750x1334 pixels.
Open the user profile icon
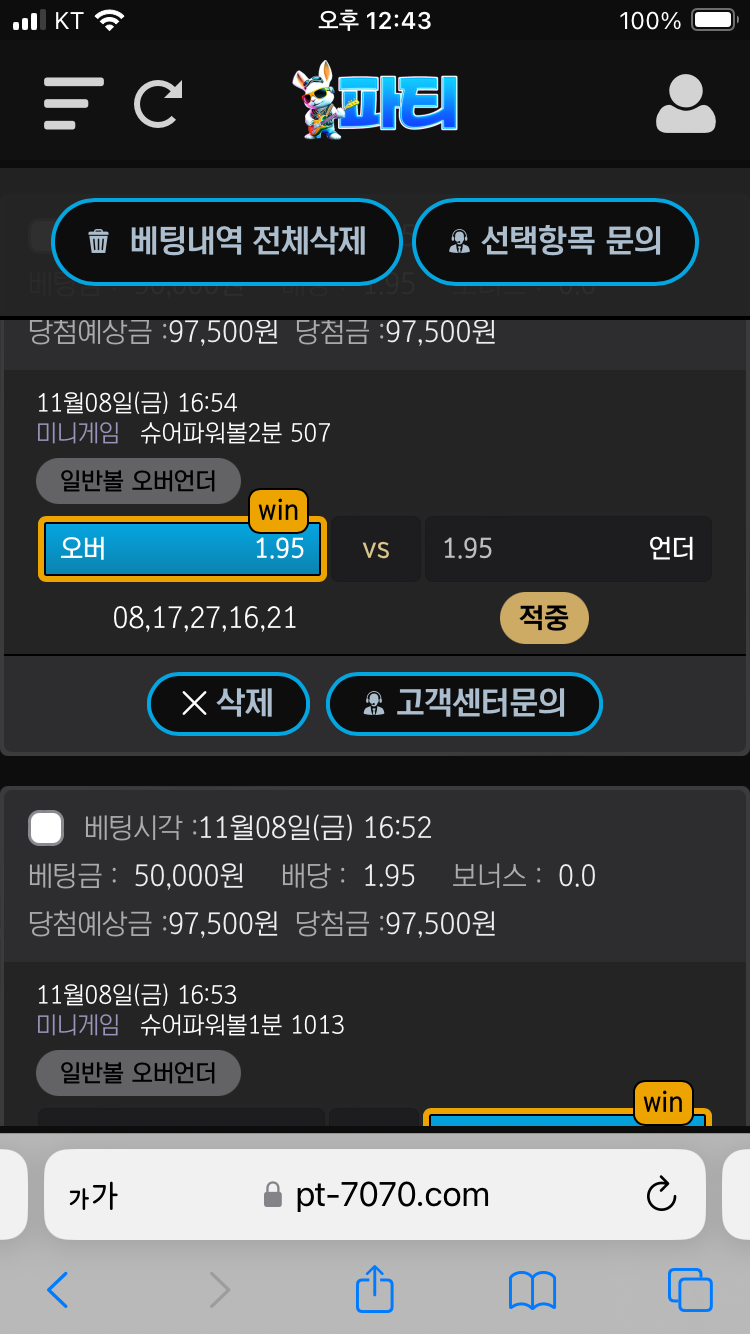(685, 103)
